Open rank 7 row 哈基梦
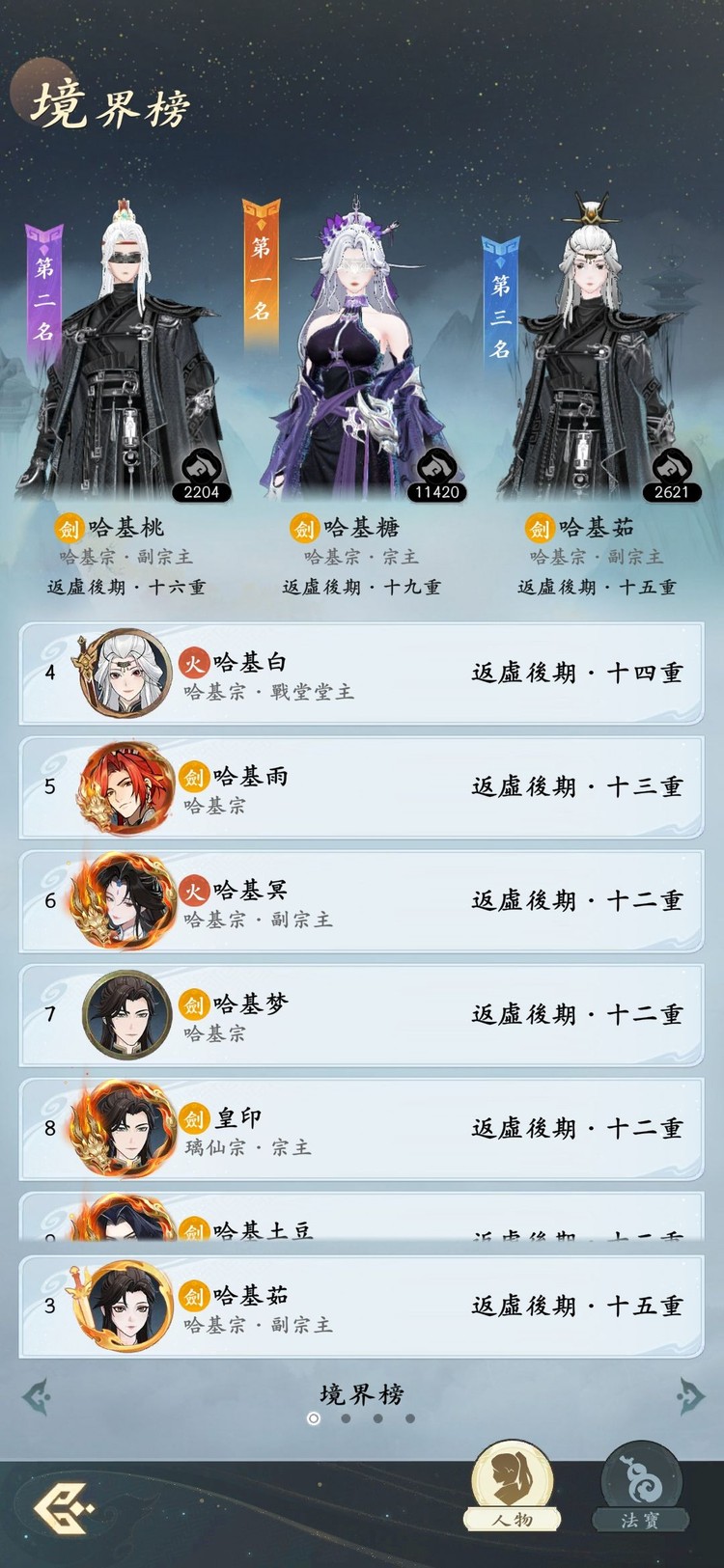The height and width of the screenshot is (1568, 724). coord(361,1015)
